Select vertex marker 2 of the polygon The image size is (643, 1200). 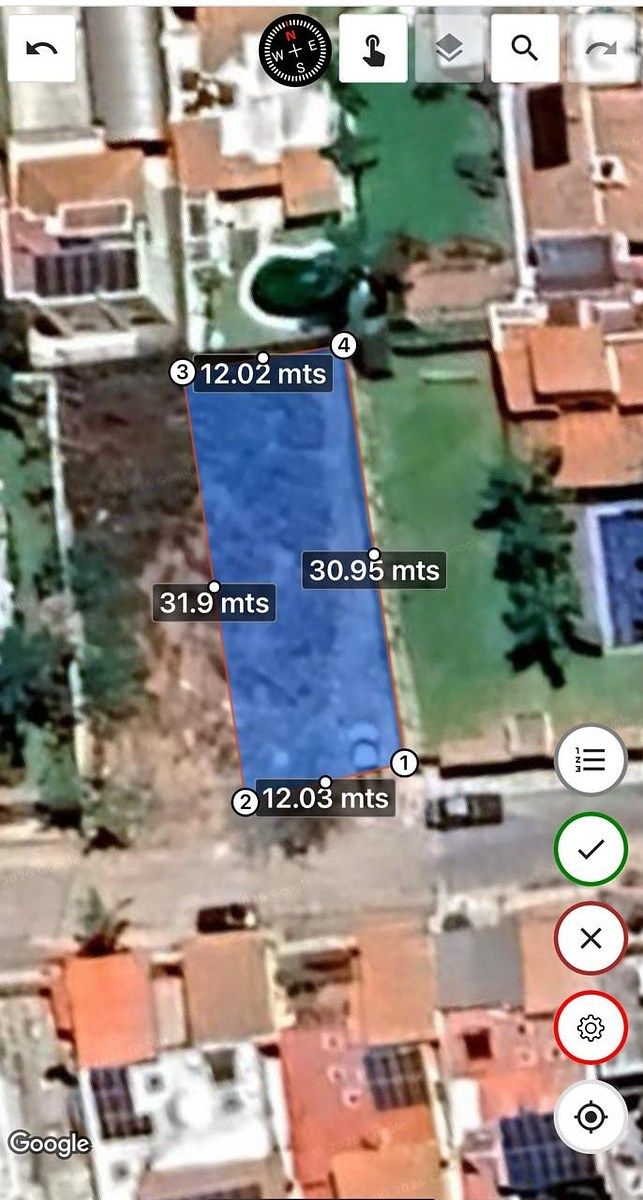(244, 801)
